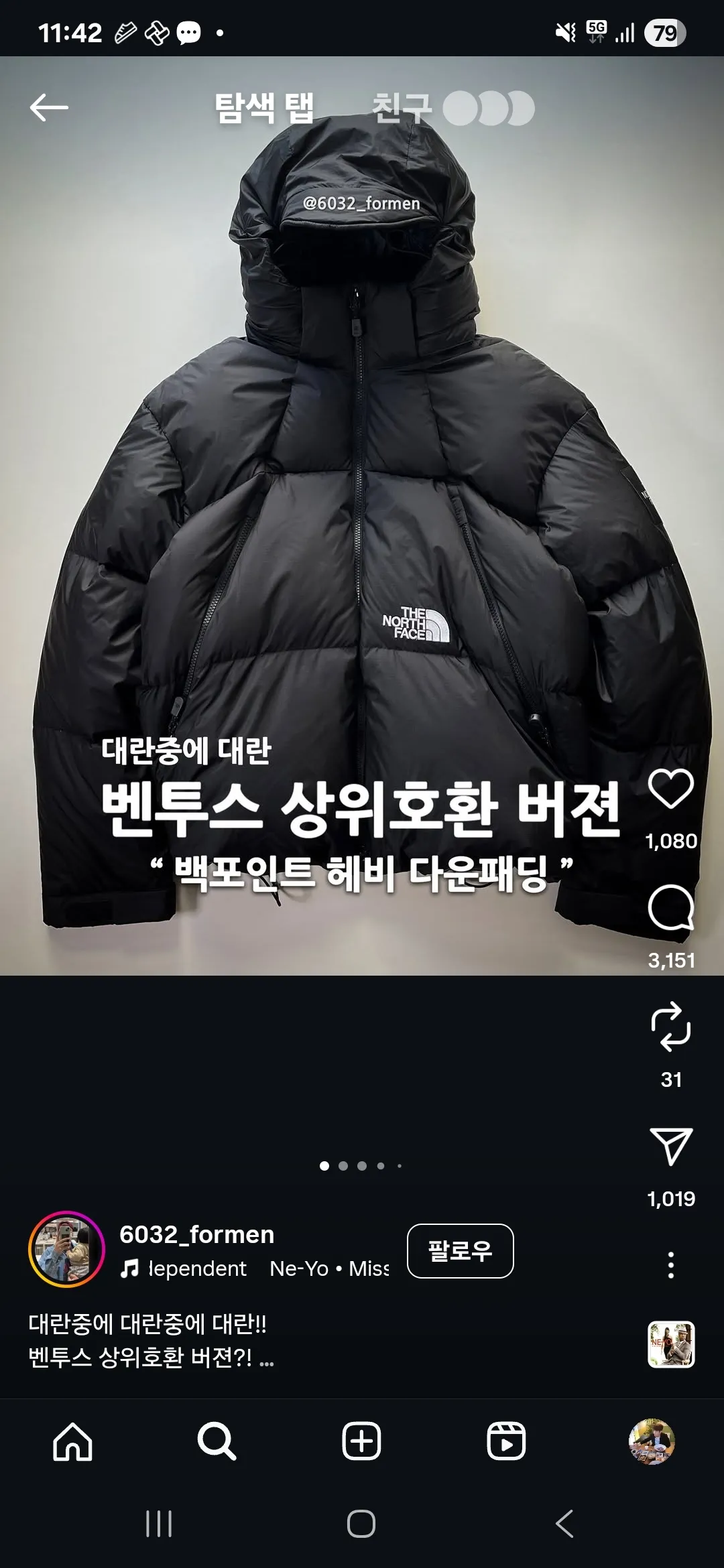Switch to the Reels tab
Viewport: 724px width, 1568px height.
[x=506, y=1441]
